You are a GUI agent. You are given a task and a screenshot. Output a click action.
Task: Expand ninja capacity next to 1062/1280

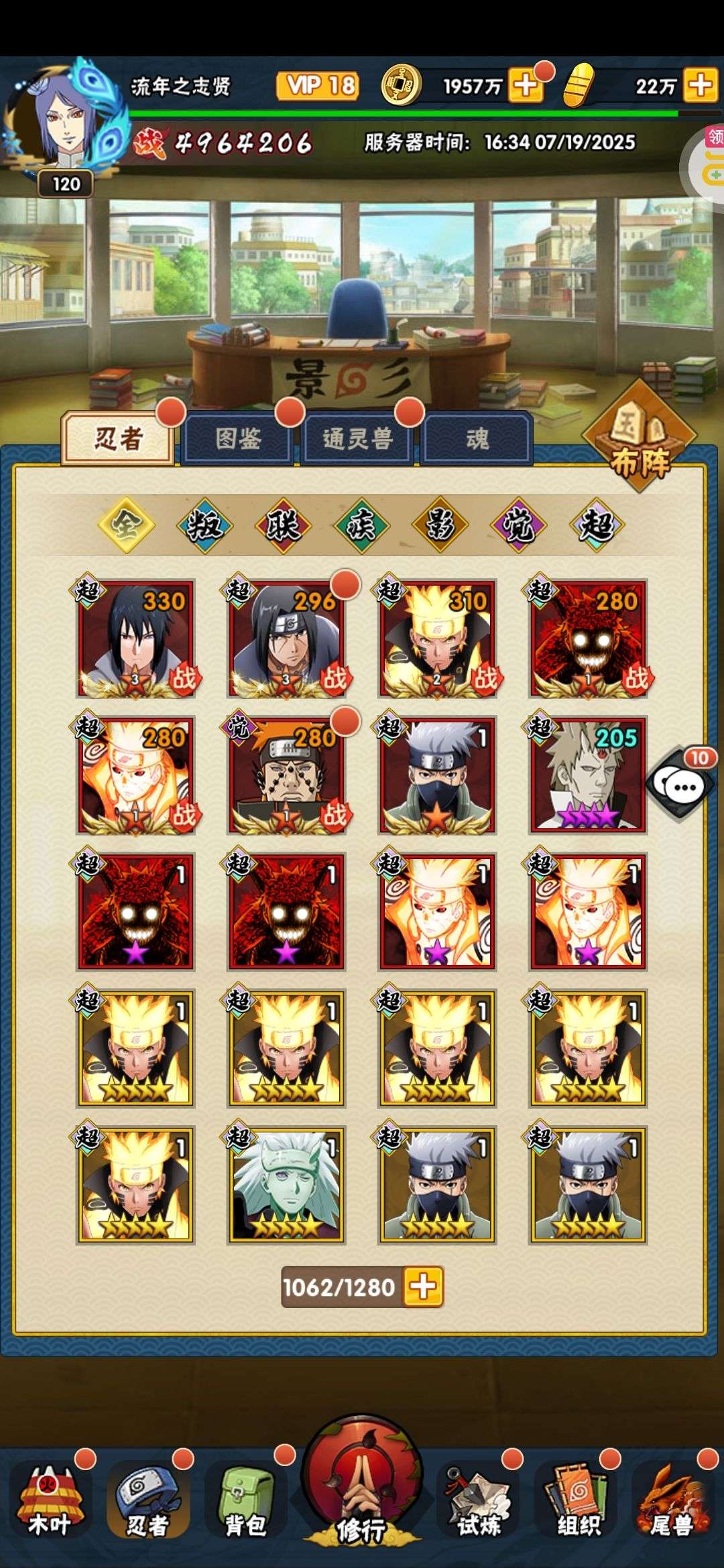(x=422, y=1287)
